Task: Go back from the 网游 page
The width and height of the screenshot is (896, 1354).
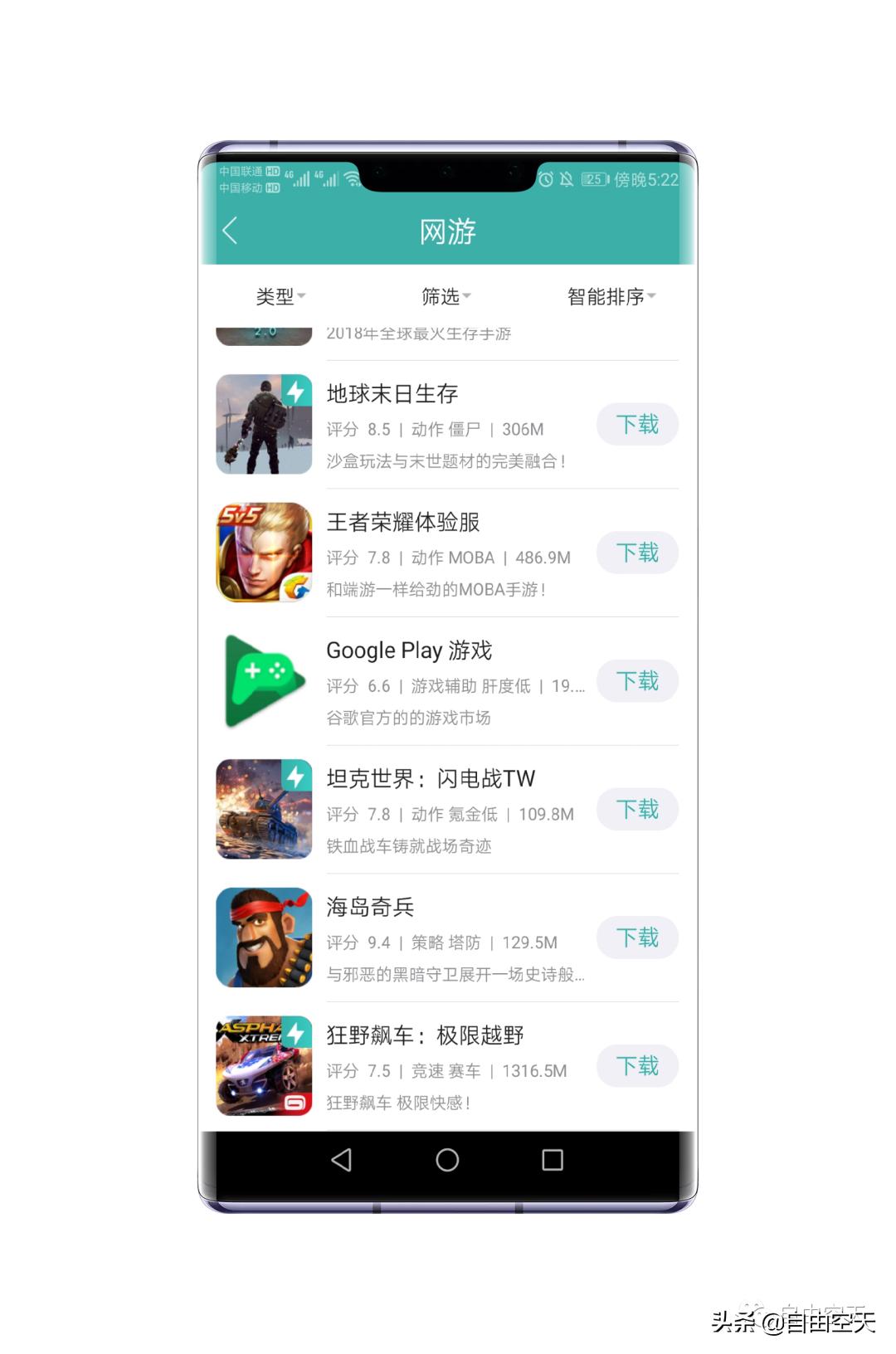Action: [x=231, y=231]
